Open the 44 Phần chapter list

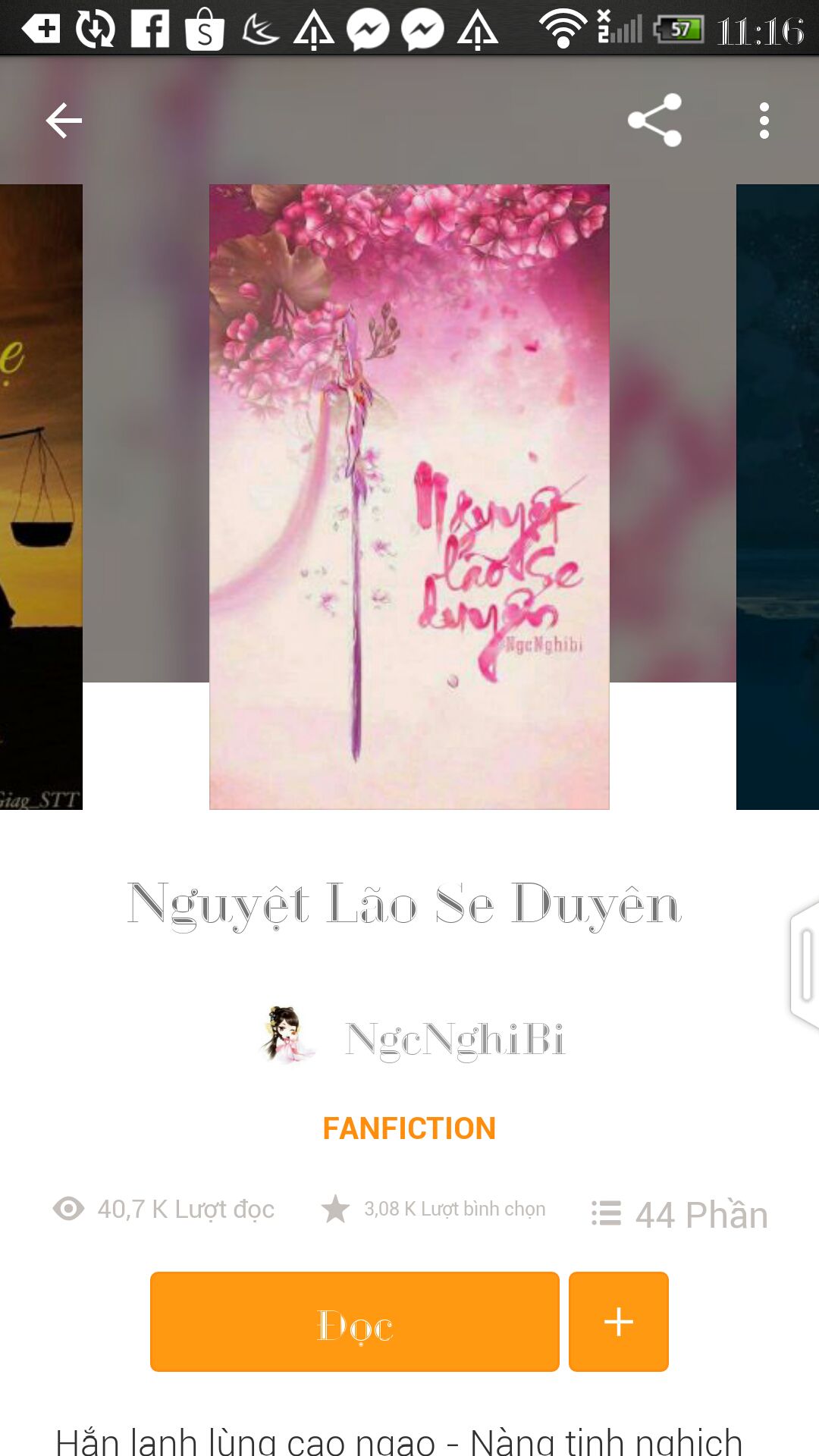tap(680, 1214)
